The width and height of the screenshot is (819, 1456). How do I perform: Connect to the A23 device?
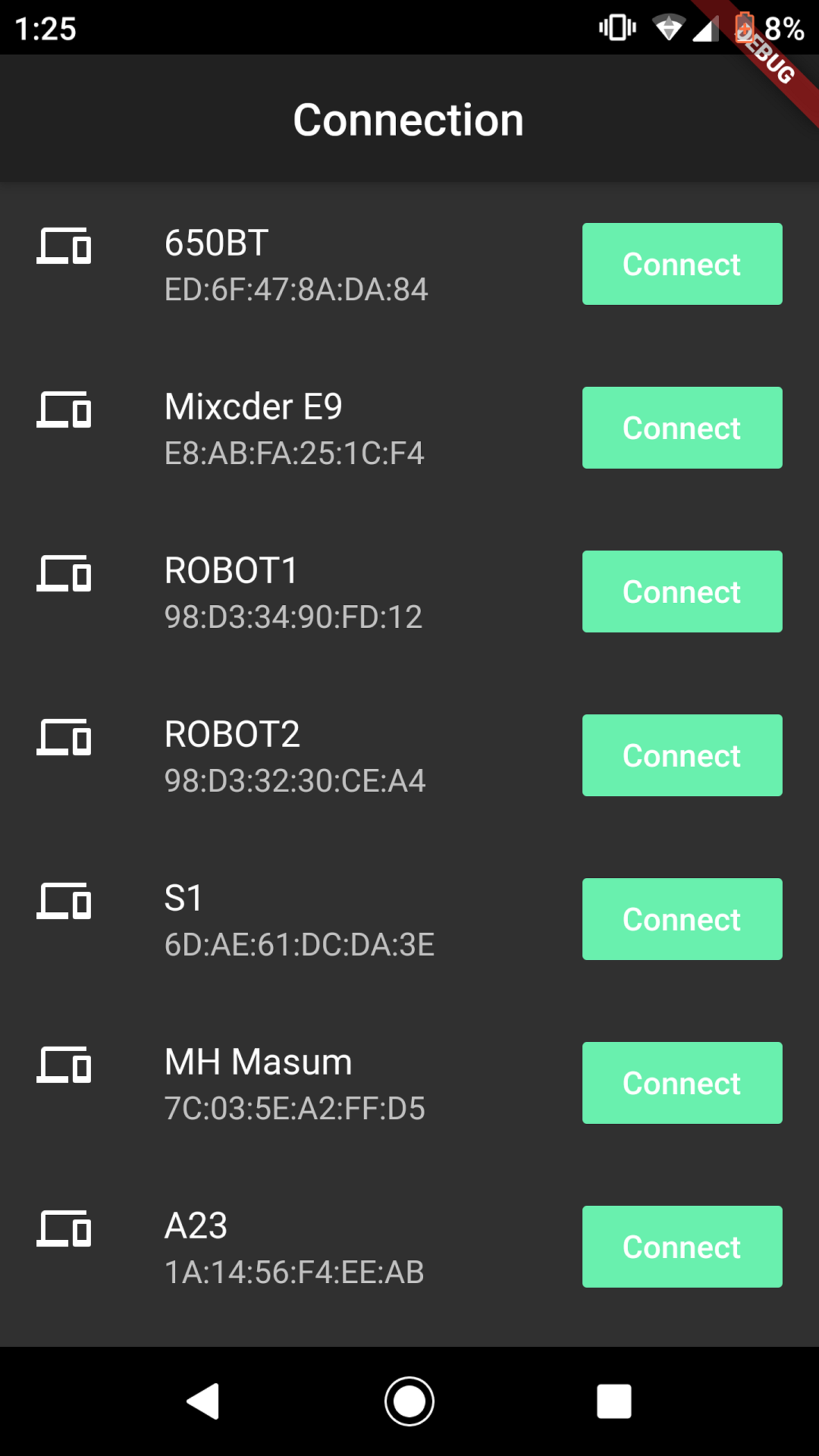click(682, 1247)
